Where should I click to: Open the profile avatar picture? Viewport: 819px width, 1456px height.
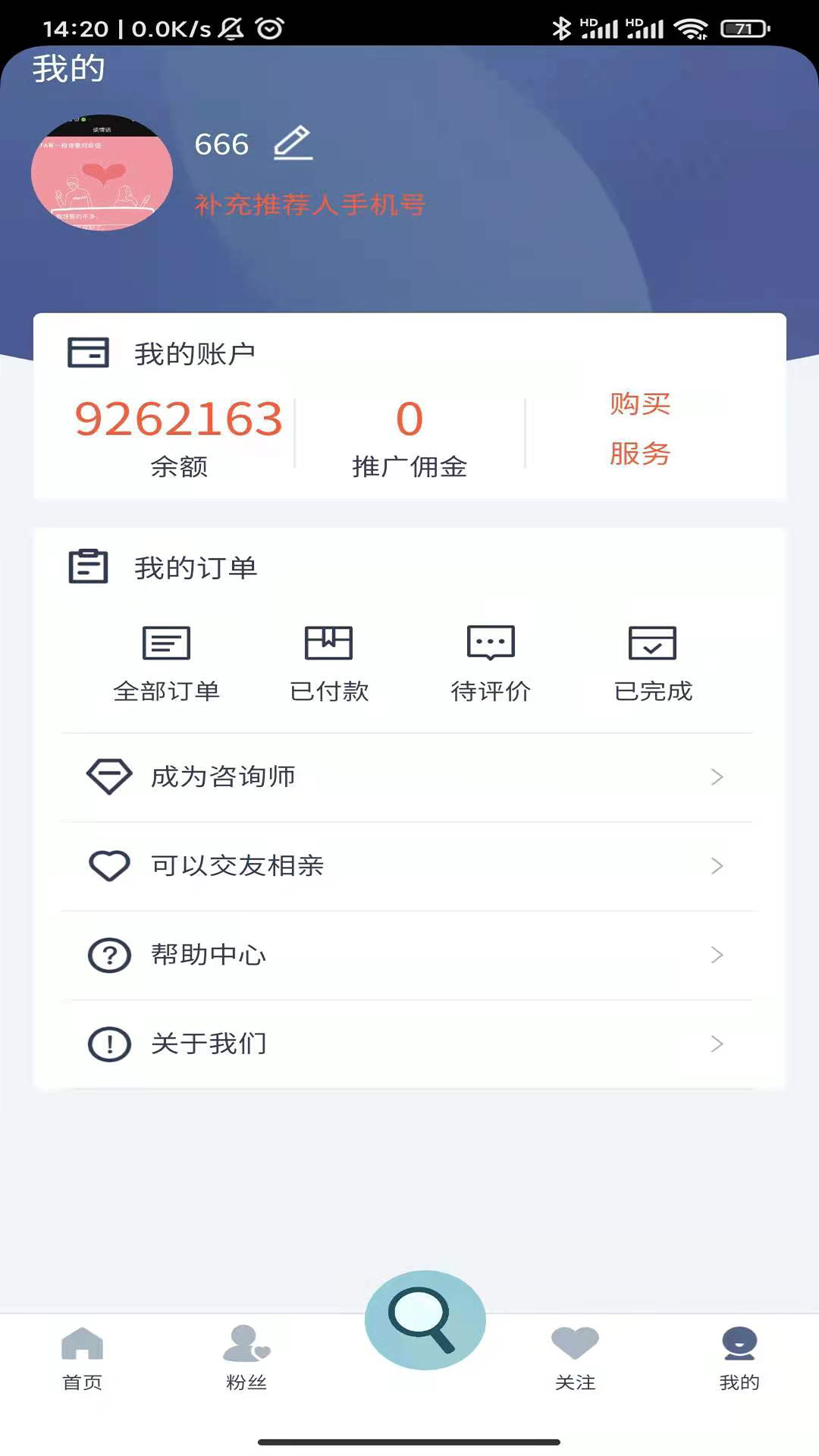click(x=102, y=173)
